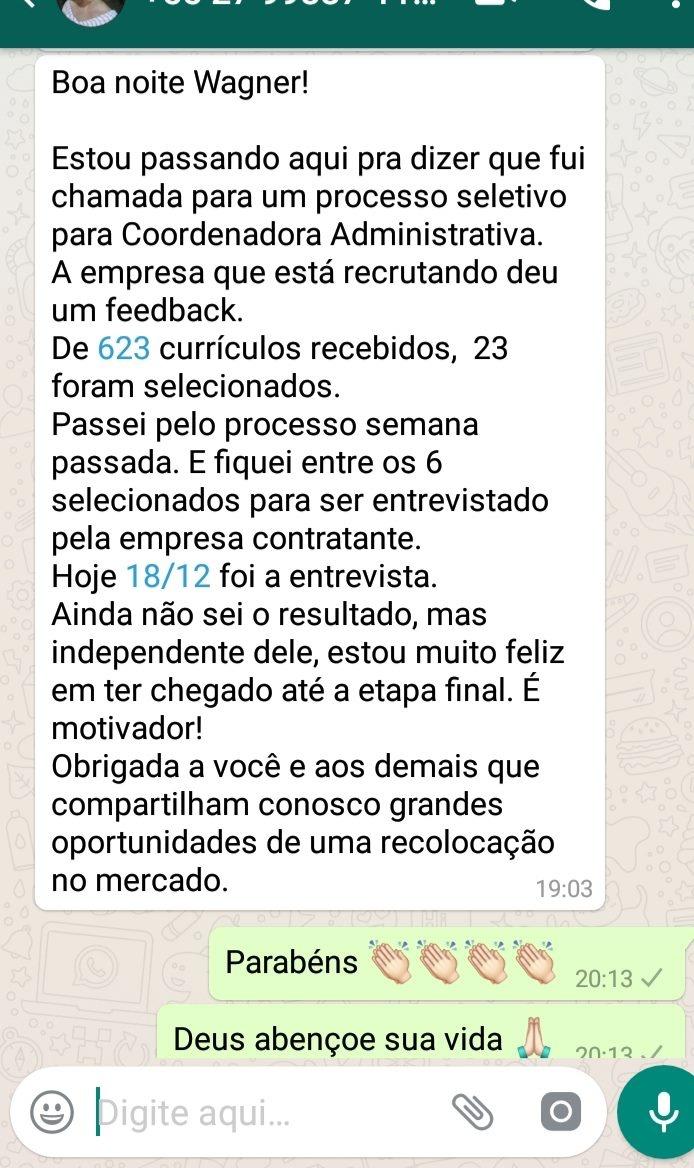Focus the 'Digite aqui...' message field
This screenshot has width=694, height=1168.
point(260,1112)
